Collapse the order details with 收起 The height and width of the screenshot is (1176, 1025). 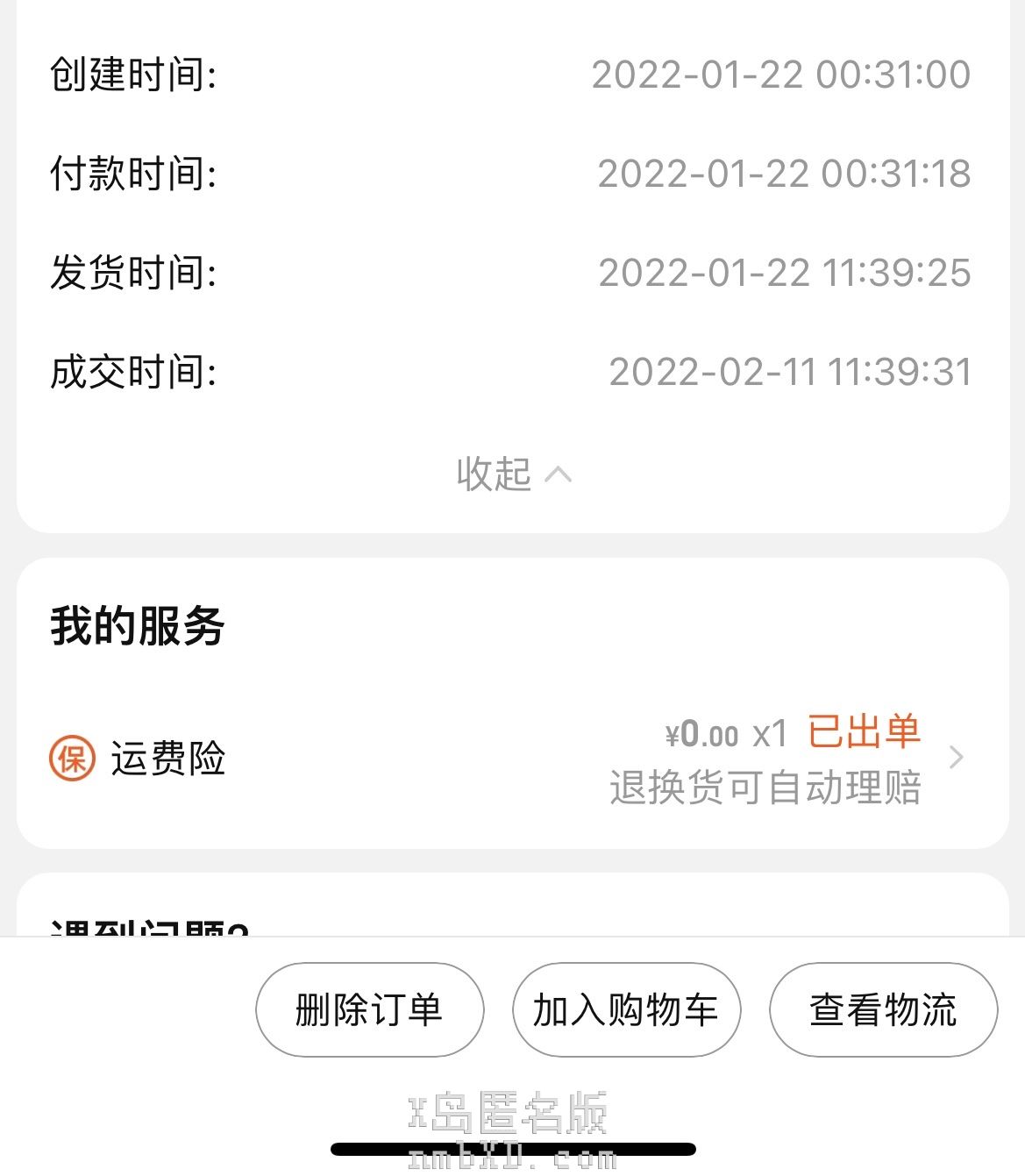pos(513,474)
